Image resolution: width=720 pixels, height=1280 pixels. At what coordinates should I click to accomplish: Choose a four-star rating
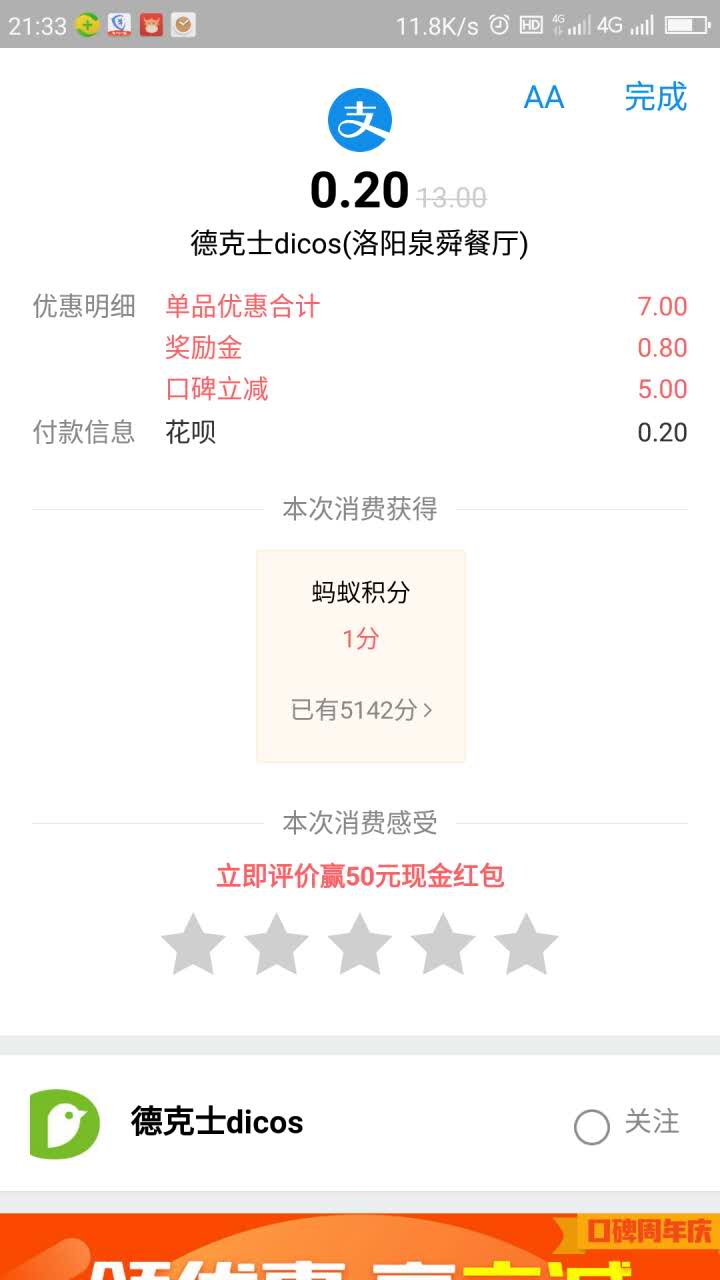(442, 944)
